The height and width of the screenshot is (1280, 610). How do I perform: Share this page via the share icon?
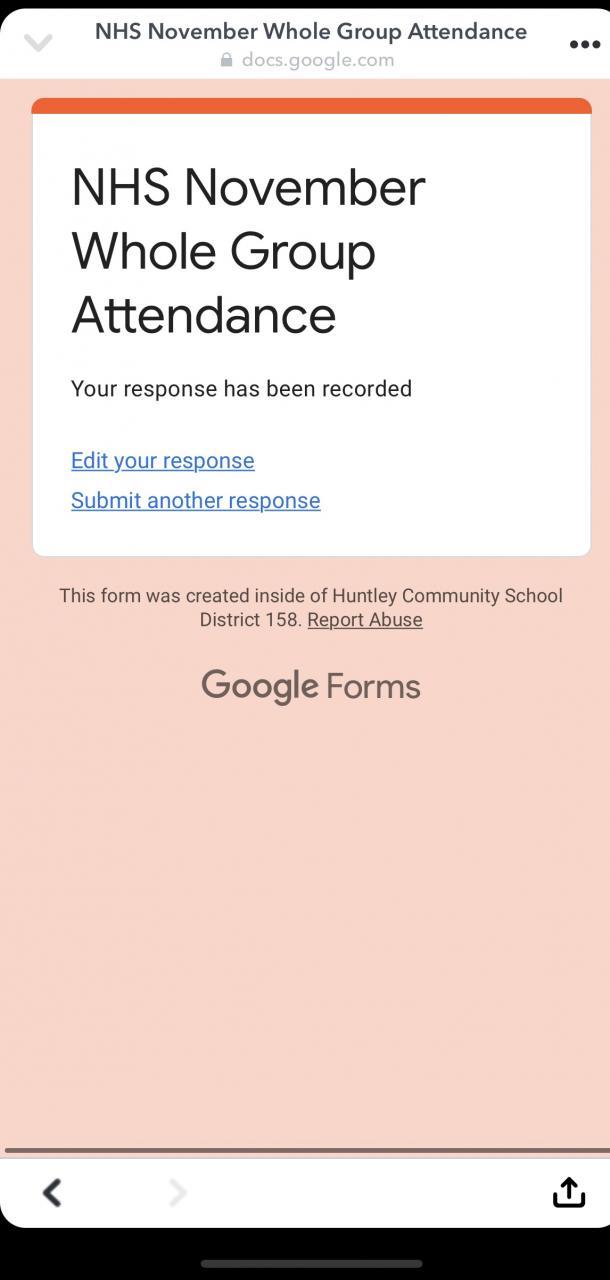[568, 1192]
